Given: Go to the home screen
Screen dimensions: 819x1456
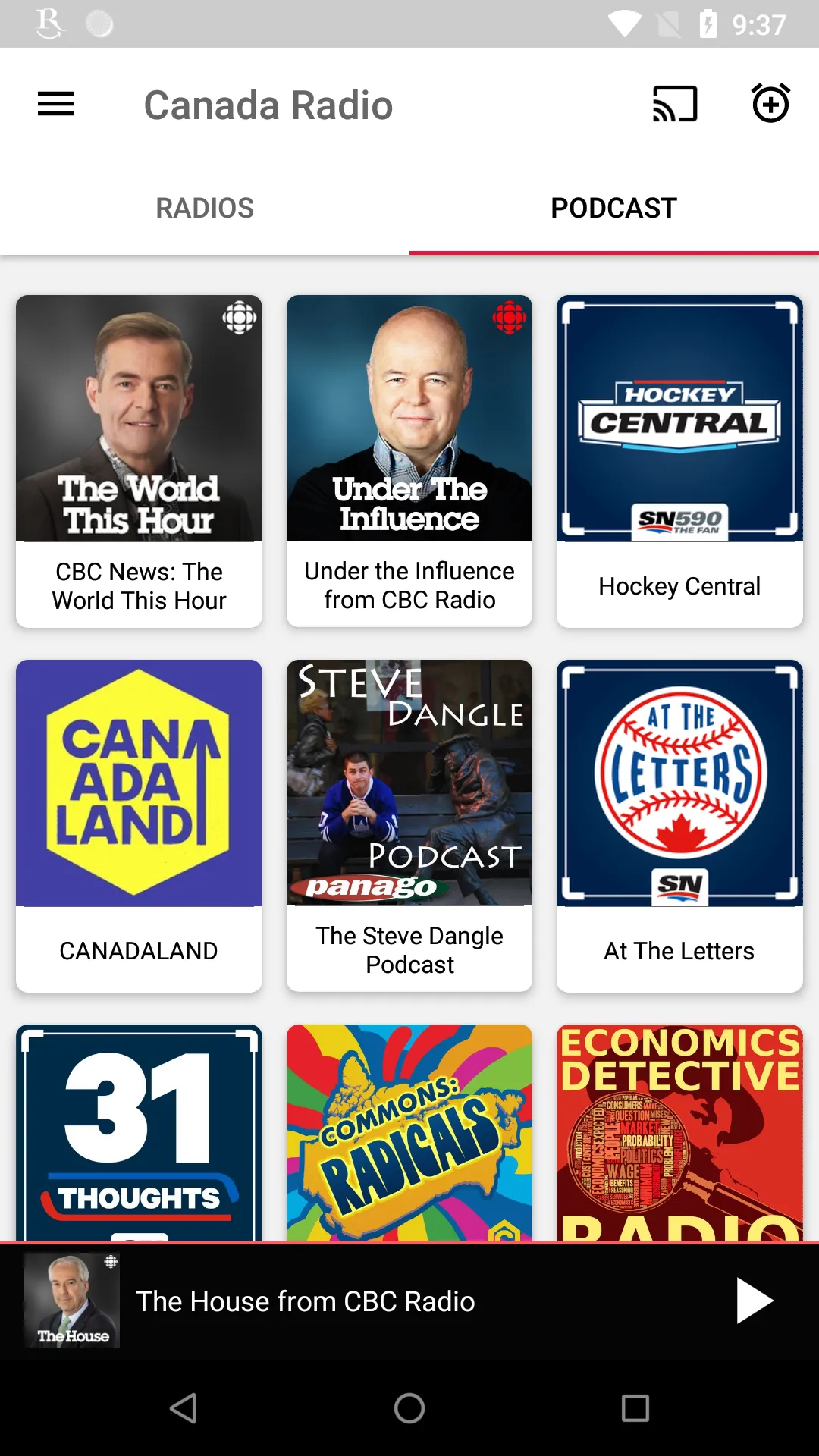Looking at the screenshot, I should (x=409, y=1408).
